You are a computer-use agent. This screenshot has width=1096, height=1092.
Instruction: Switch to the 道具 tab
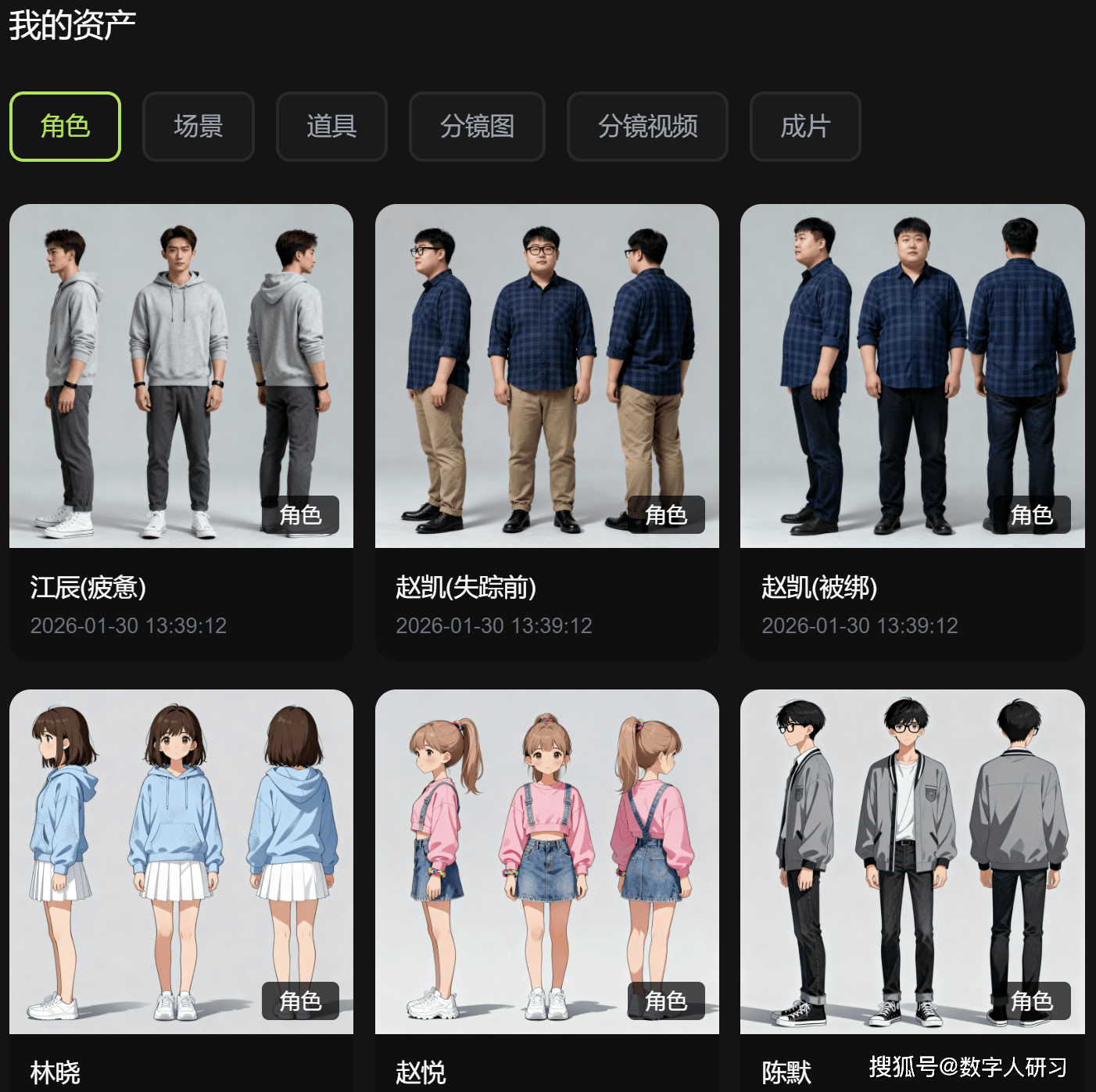tap(331, 127)
